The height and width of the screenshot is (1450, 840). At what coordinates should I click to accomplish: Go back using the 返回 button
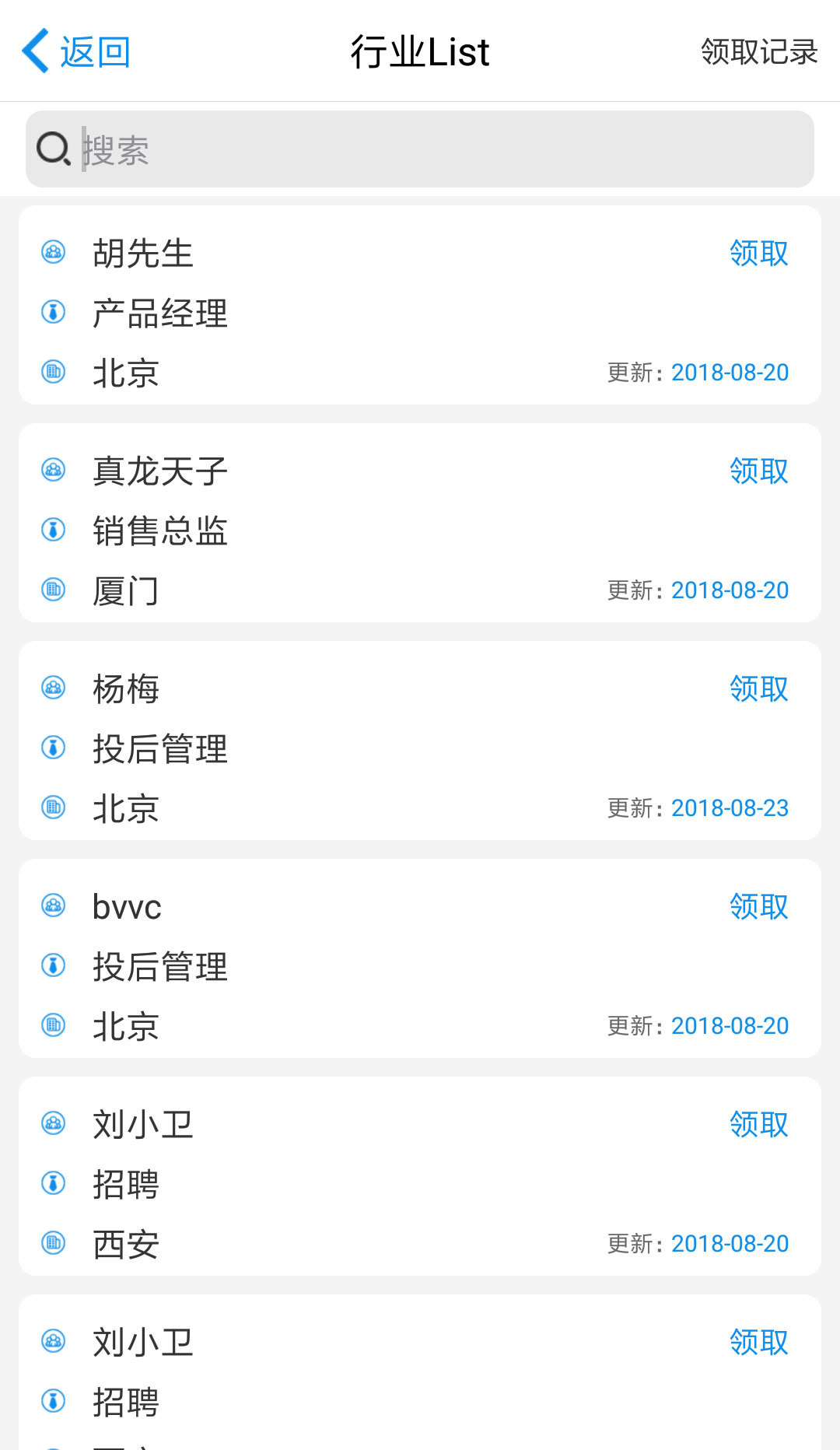tap(76, 52)
